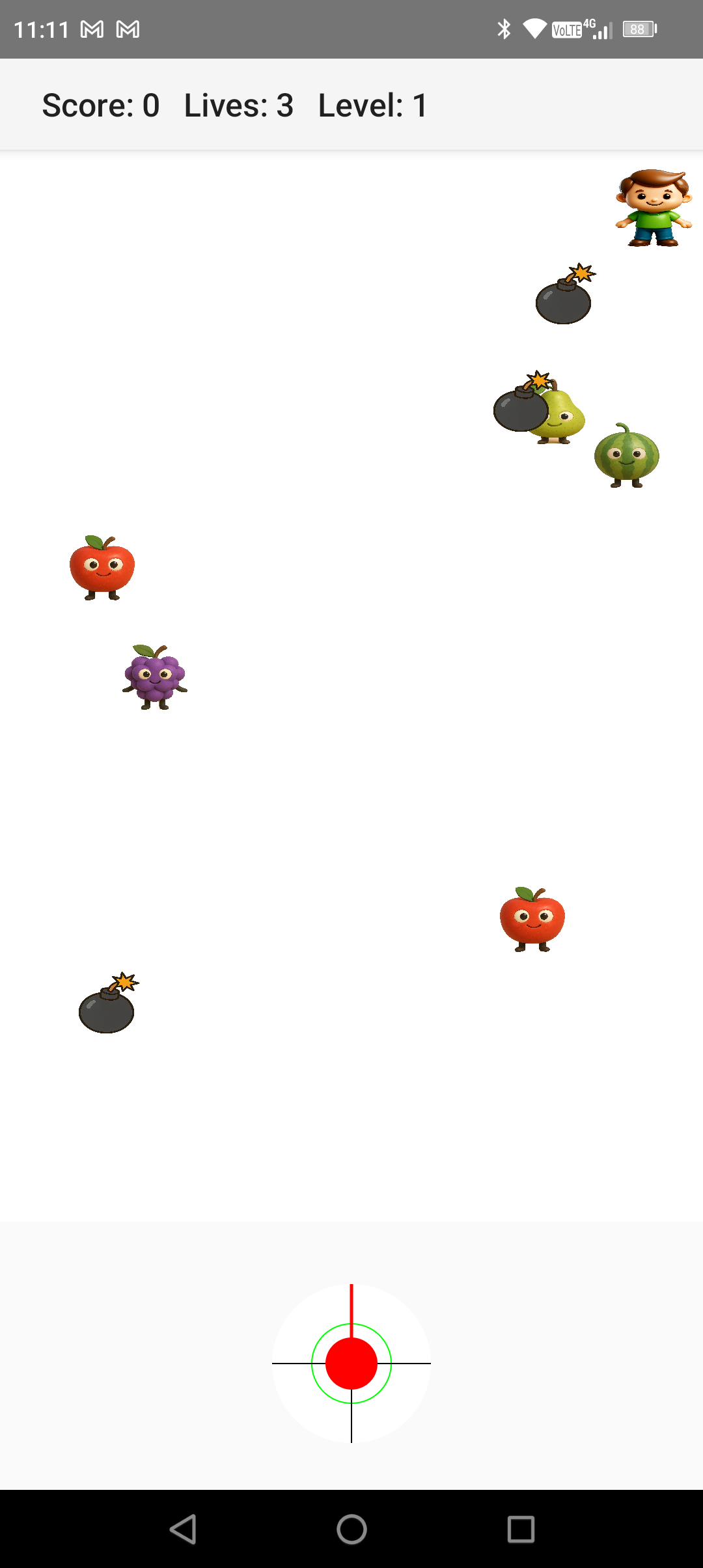
Task: Go back using the system back button
Action: pyautogui.click(x=183, y=1529)
